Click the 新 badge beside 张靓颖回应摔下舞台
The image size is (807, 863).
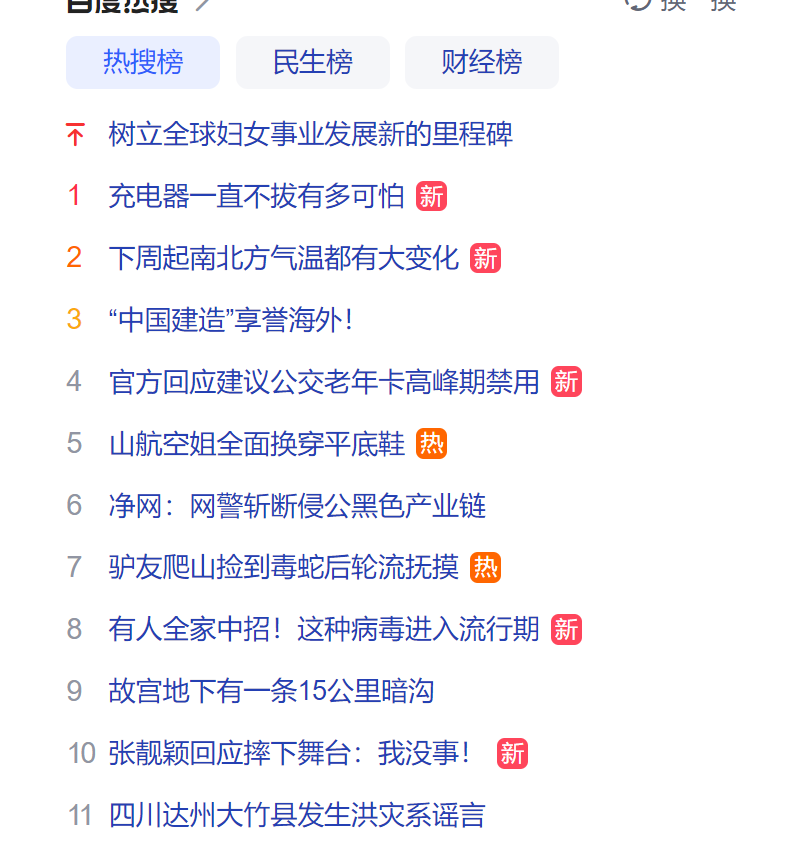coord(511,753)
